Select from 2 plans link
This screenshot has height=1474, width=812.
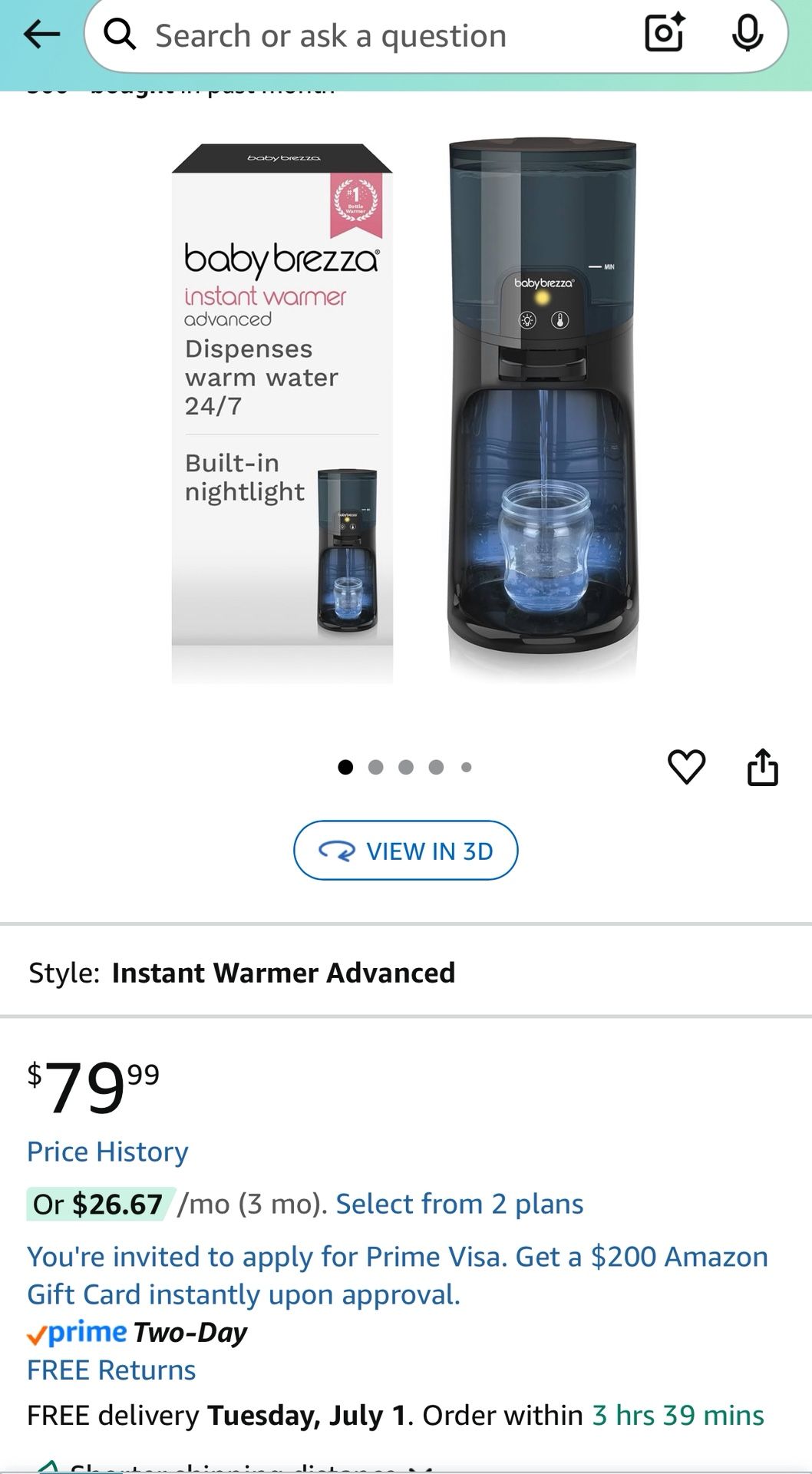(459, 1204)
